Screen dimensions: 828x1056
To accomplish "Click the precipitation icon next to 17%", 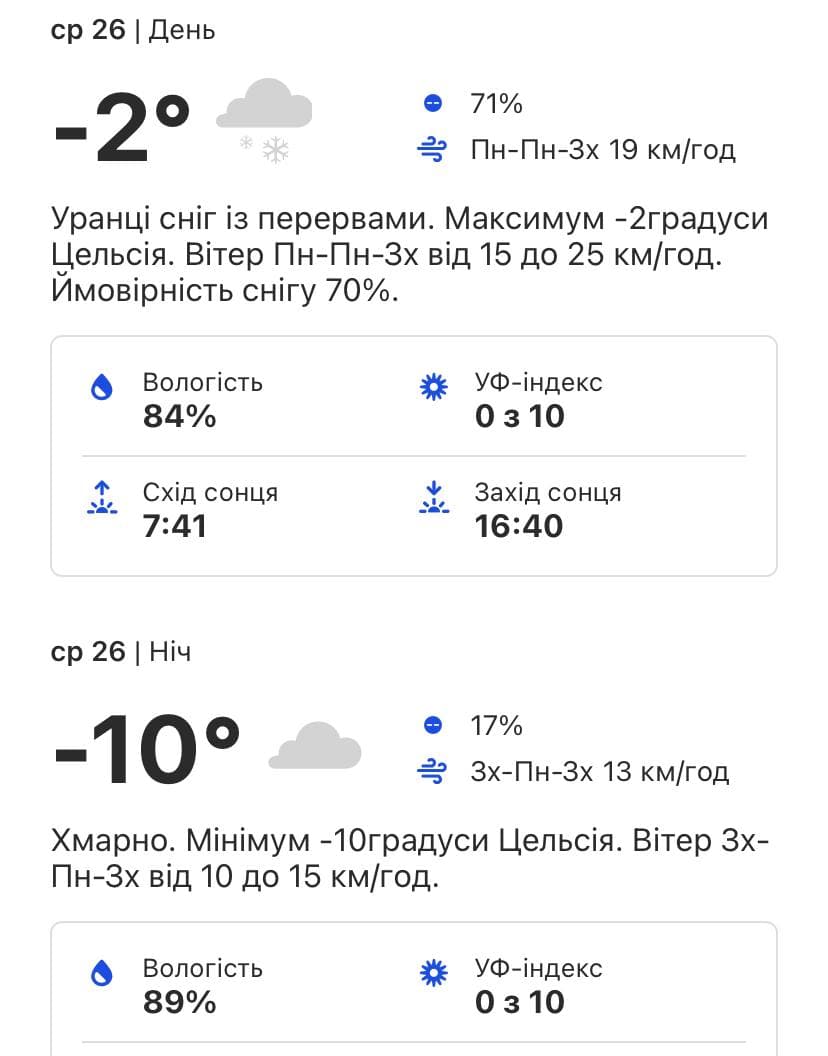I will coord(433,725).
